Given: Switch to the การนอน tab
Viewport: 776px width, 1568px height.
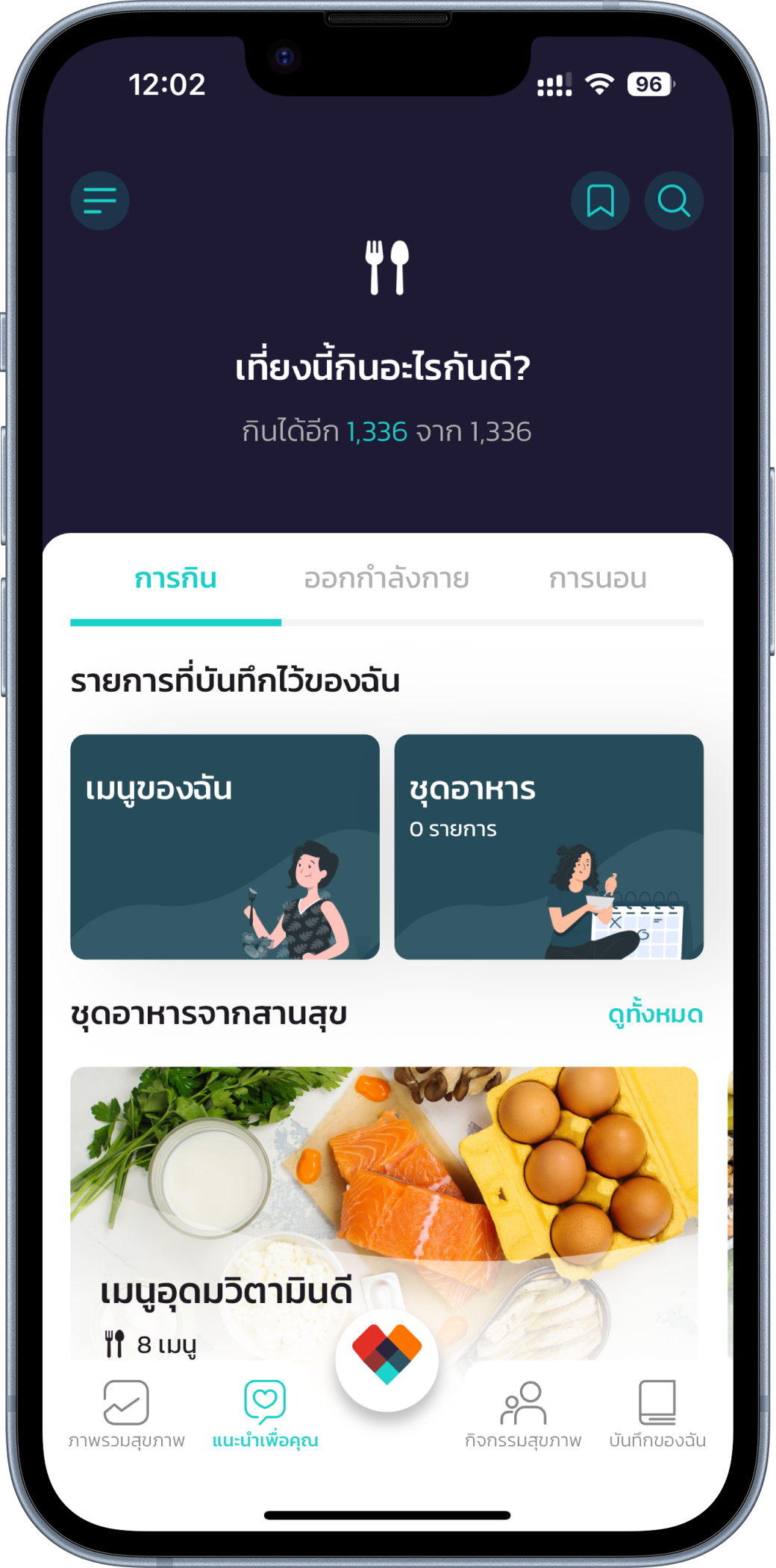Looking at the screenshot, I should pyautogui.click(x=598, y=579).
